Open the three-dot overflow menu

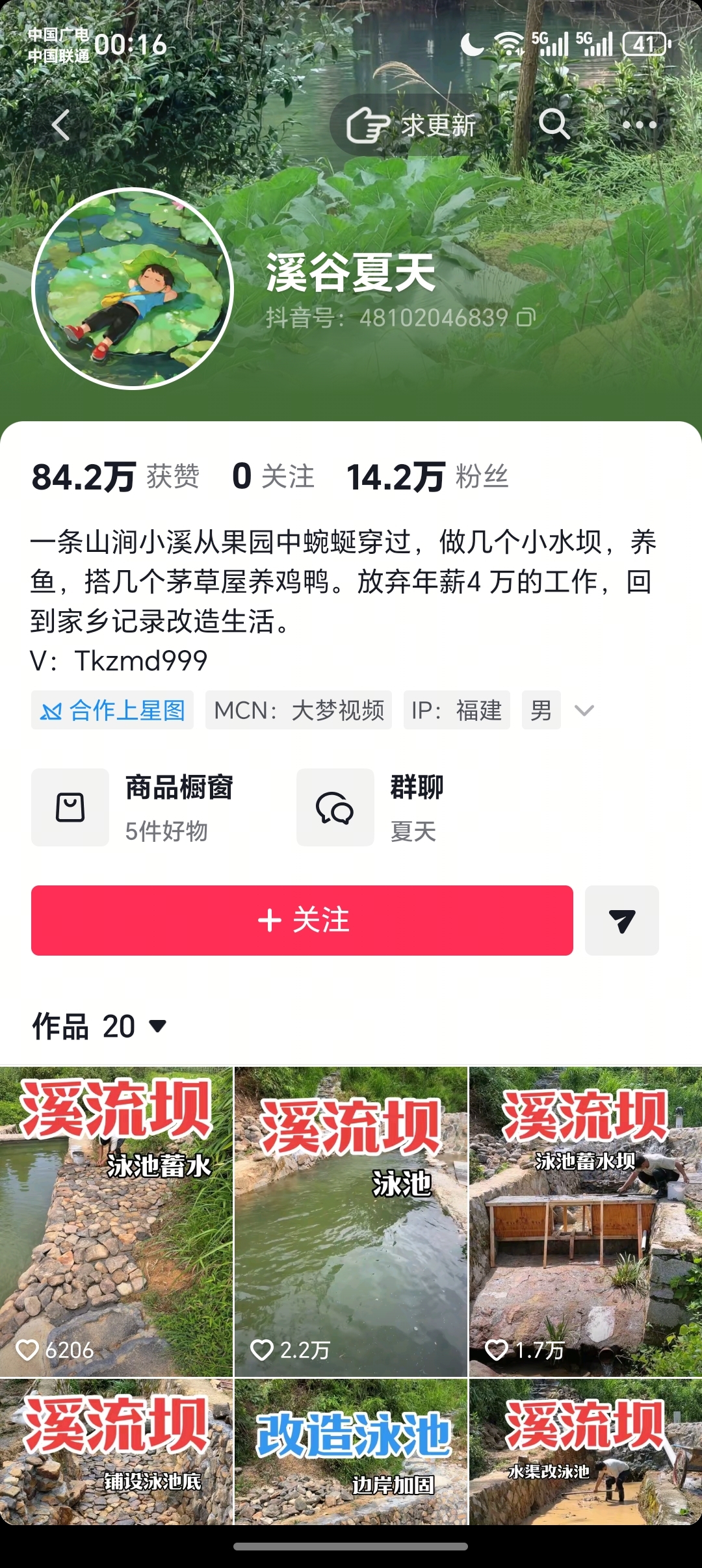pyautogui.click(x=640, y=125)
